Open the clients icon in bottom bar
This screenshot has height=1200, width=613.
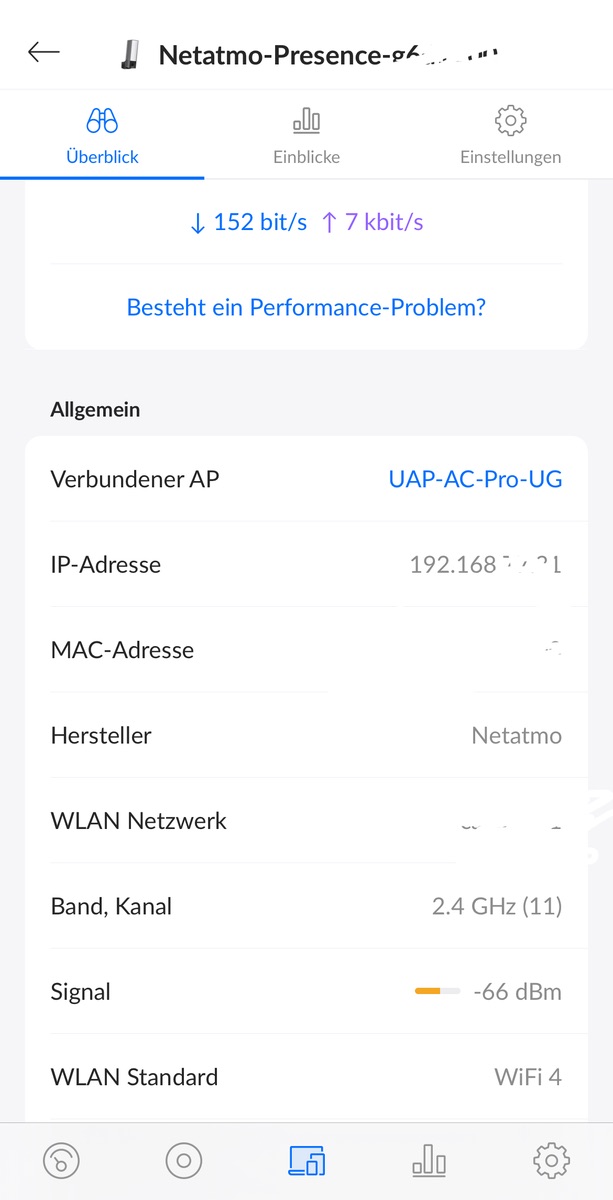tap(307, 1161)
